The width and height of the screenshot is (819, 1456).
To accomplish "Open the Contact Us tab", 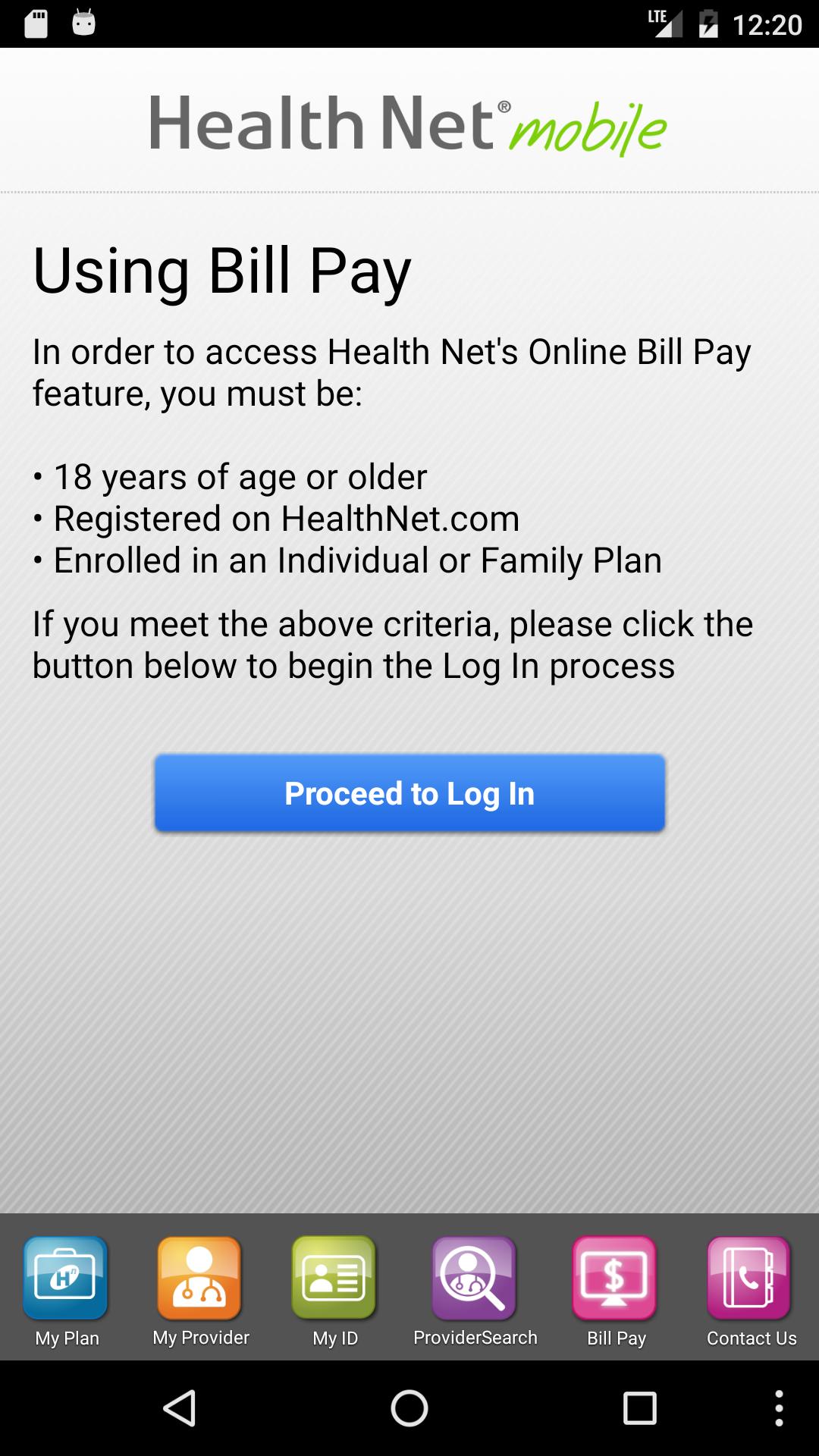I will (751, 1291).
